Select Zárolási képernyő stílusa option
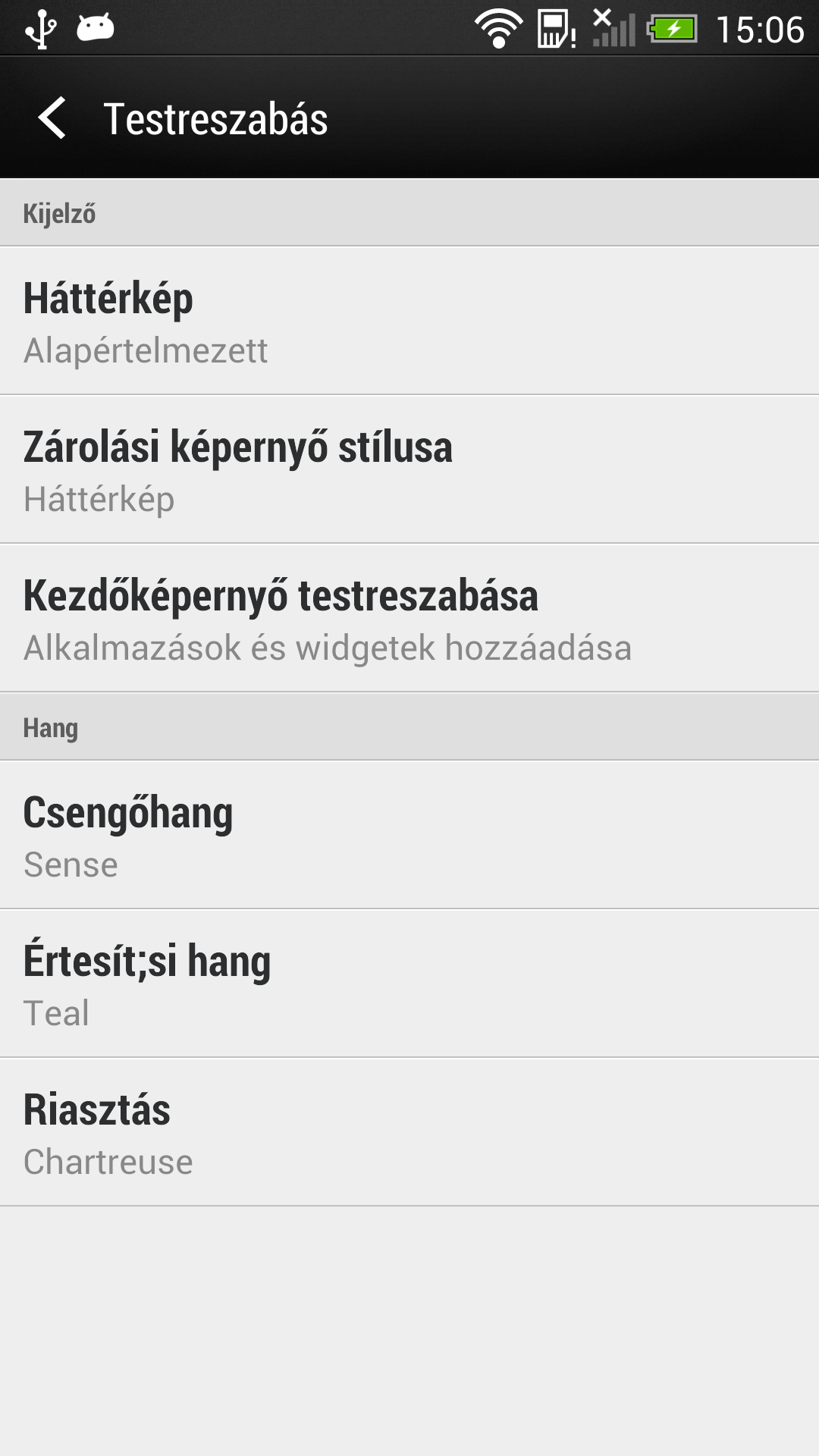Screen dimensions: 819x1456 tap(409, 469)
